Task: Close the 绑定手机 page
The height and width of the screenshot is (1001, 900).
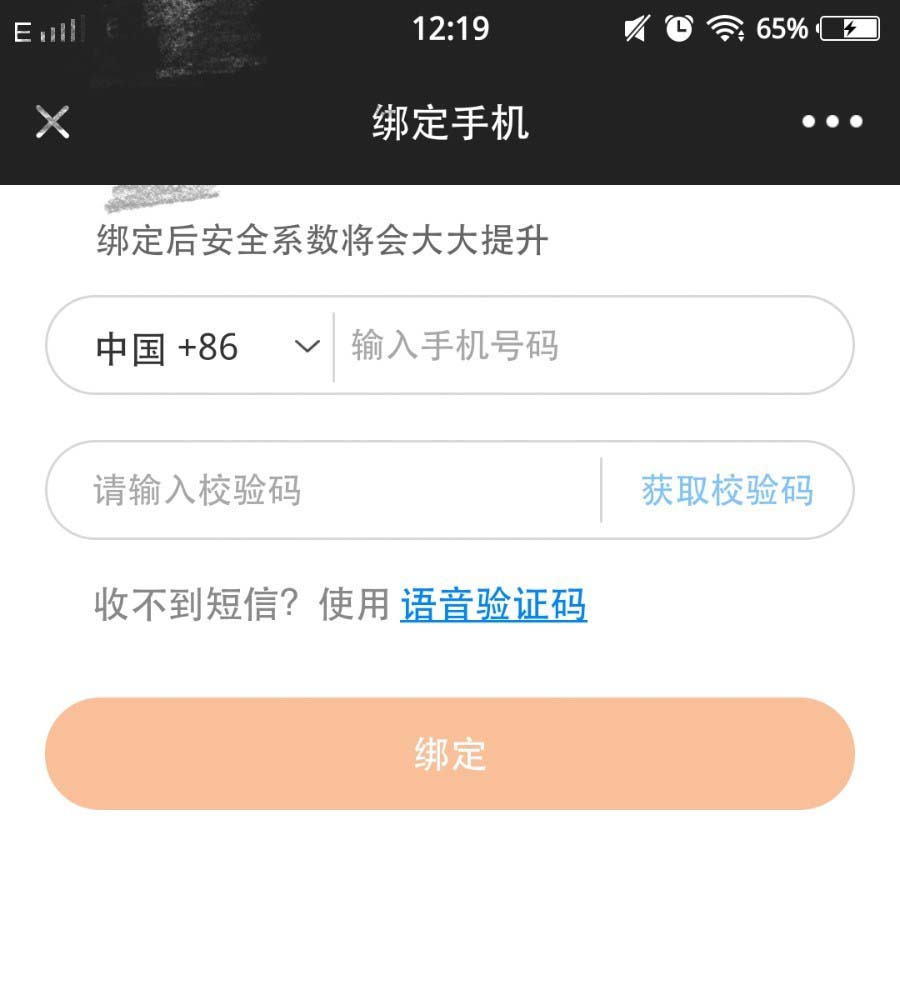Action: (x=52, y=122)
